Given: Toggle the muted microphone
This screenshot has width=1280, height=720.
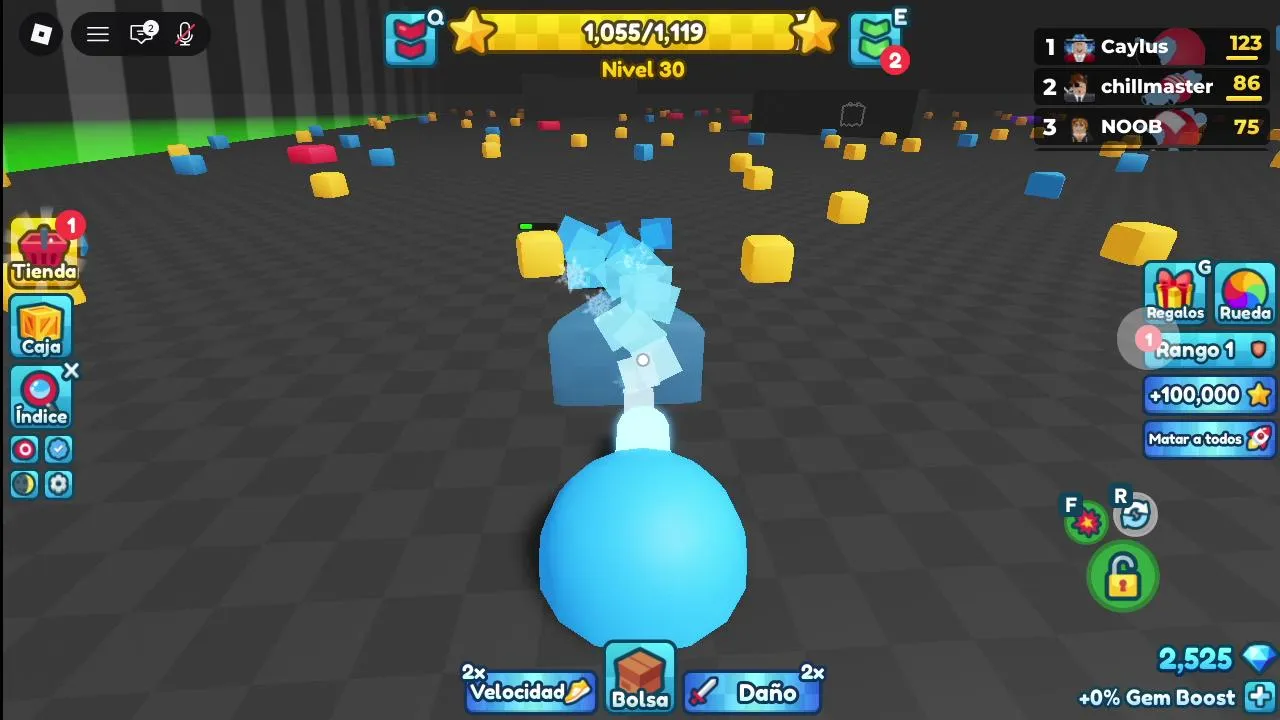Looking at the screenshot, I should click(185, 35).
